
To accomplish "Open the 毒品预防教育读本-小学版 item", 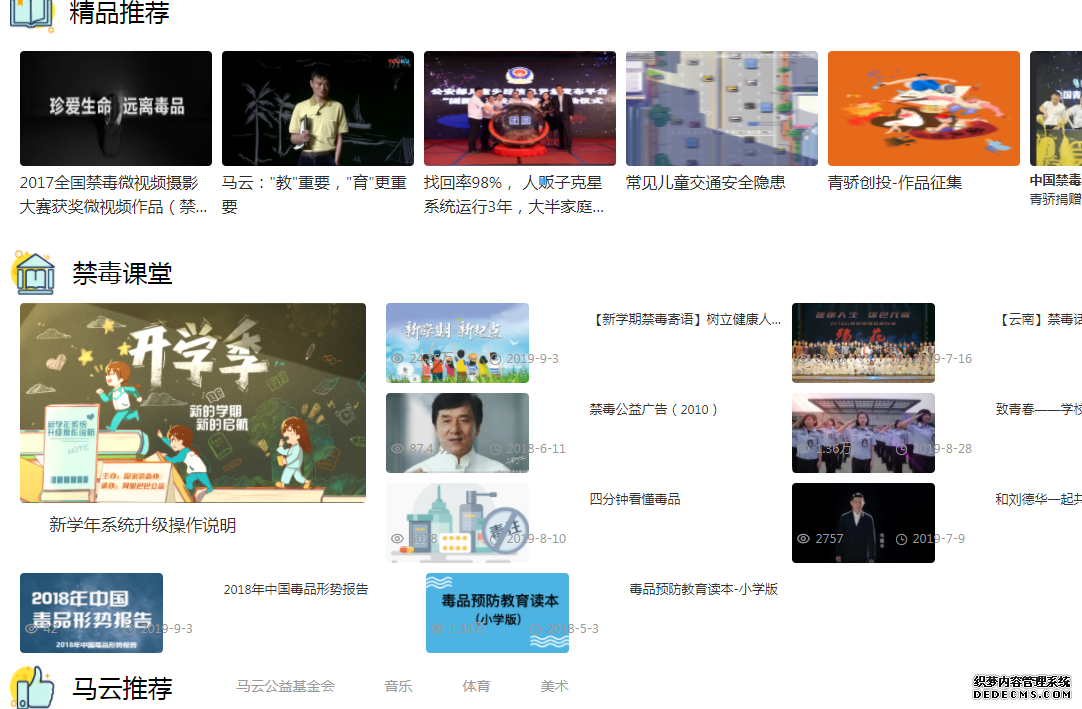I will 497,613.
